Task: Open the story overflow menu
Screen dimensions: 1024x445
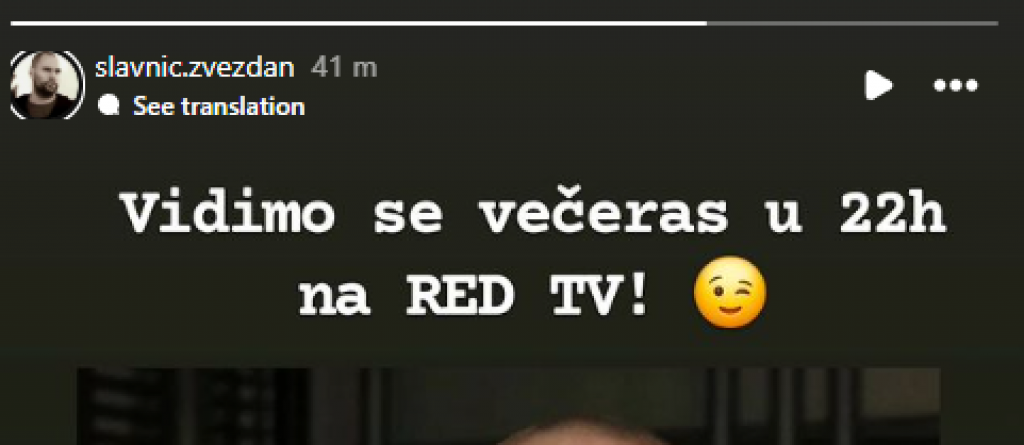Action: click(954, 86)
